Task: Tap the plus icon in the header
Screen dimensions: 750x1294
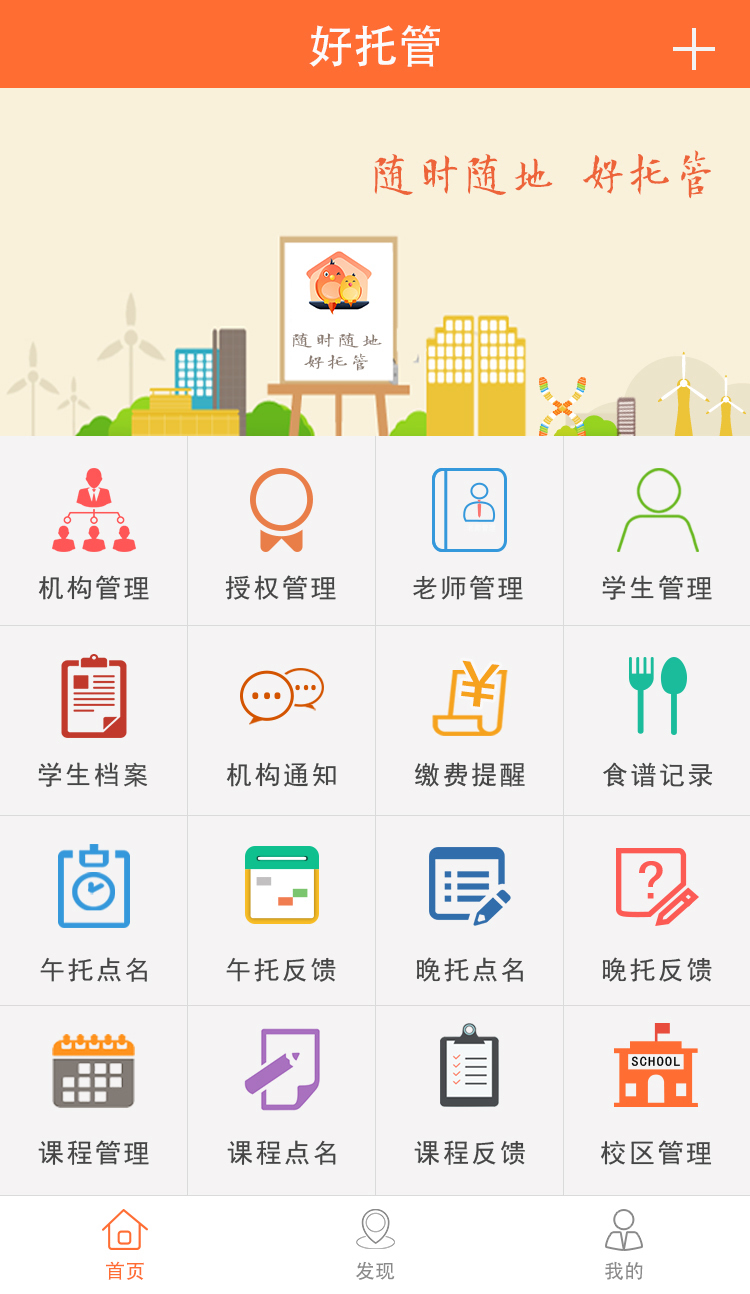Action: point(693,48)
